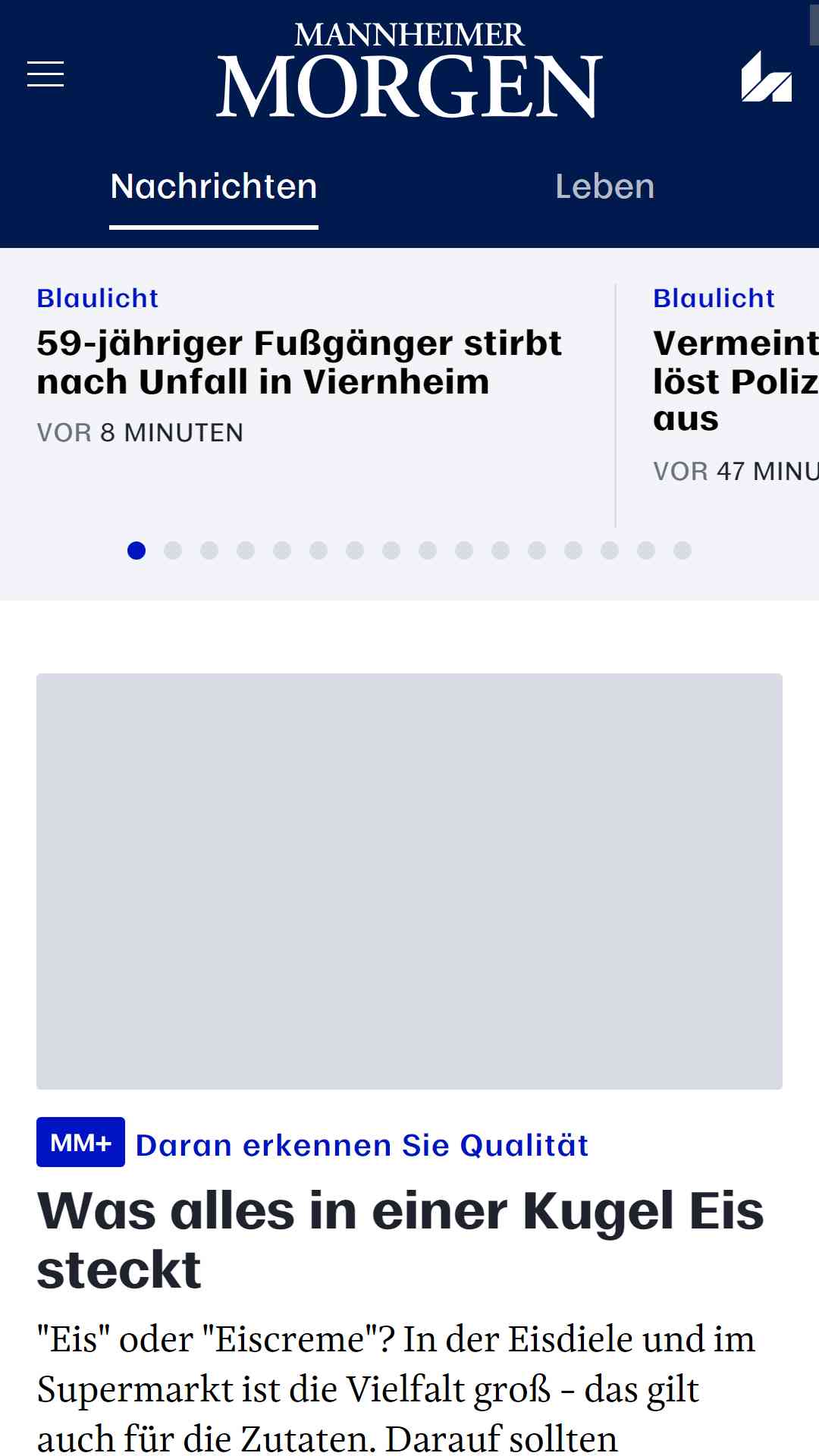Tap the Blaulicht category above the Viernheim story

(98, 298)
